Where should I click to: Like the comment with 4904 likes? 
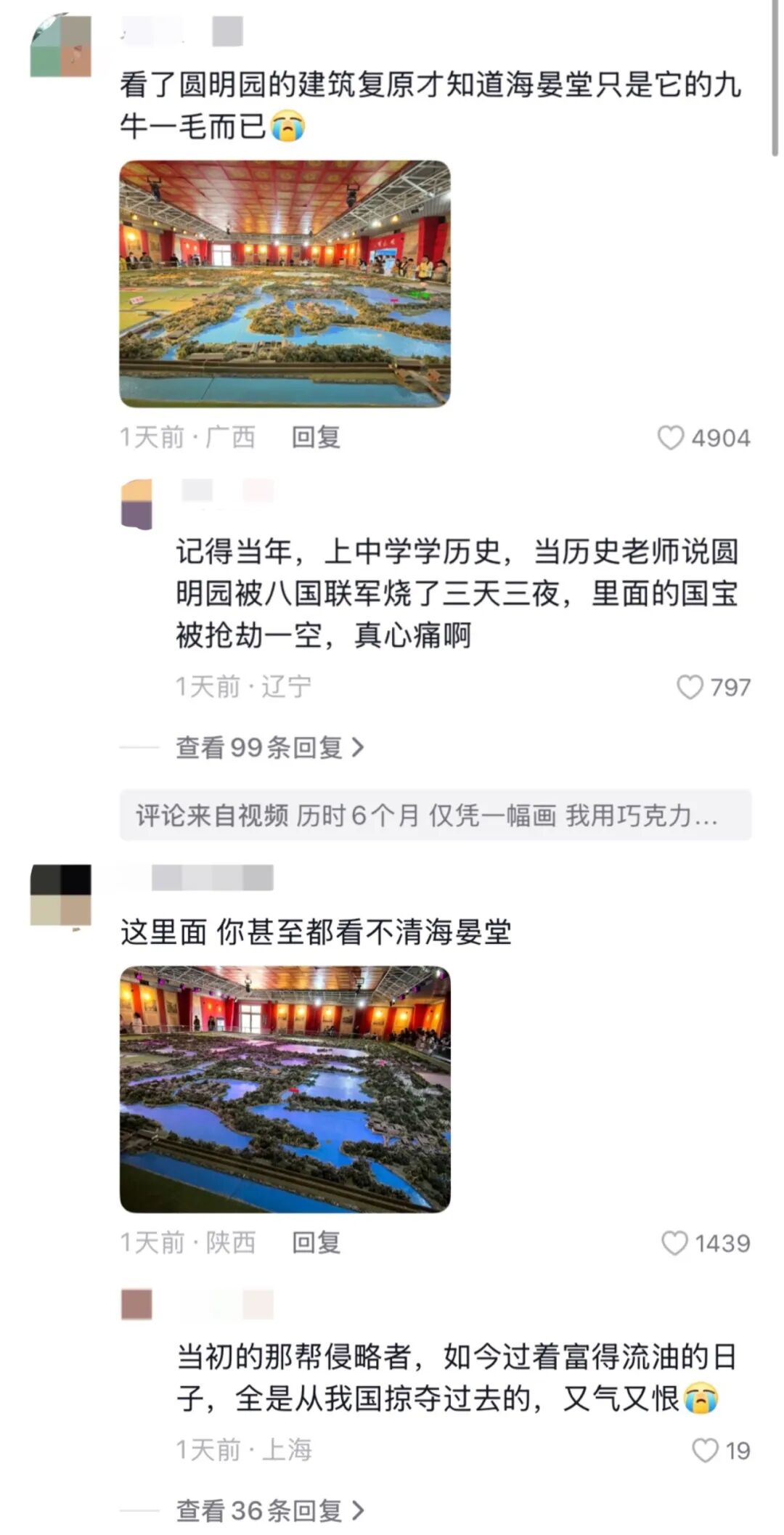(671, 438)
